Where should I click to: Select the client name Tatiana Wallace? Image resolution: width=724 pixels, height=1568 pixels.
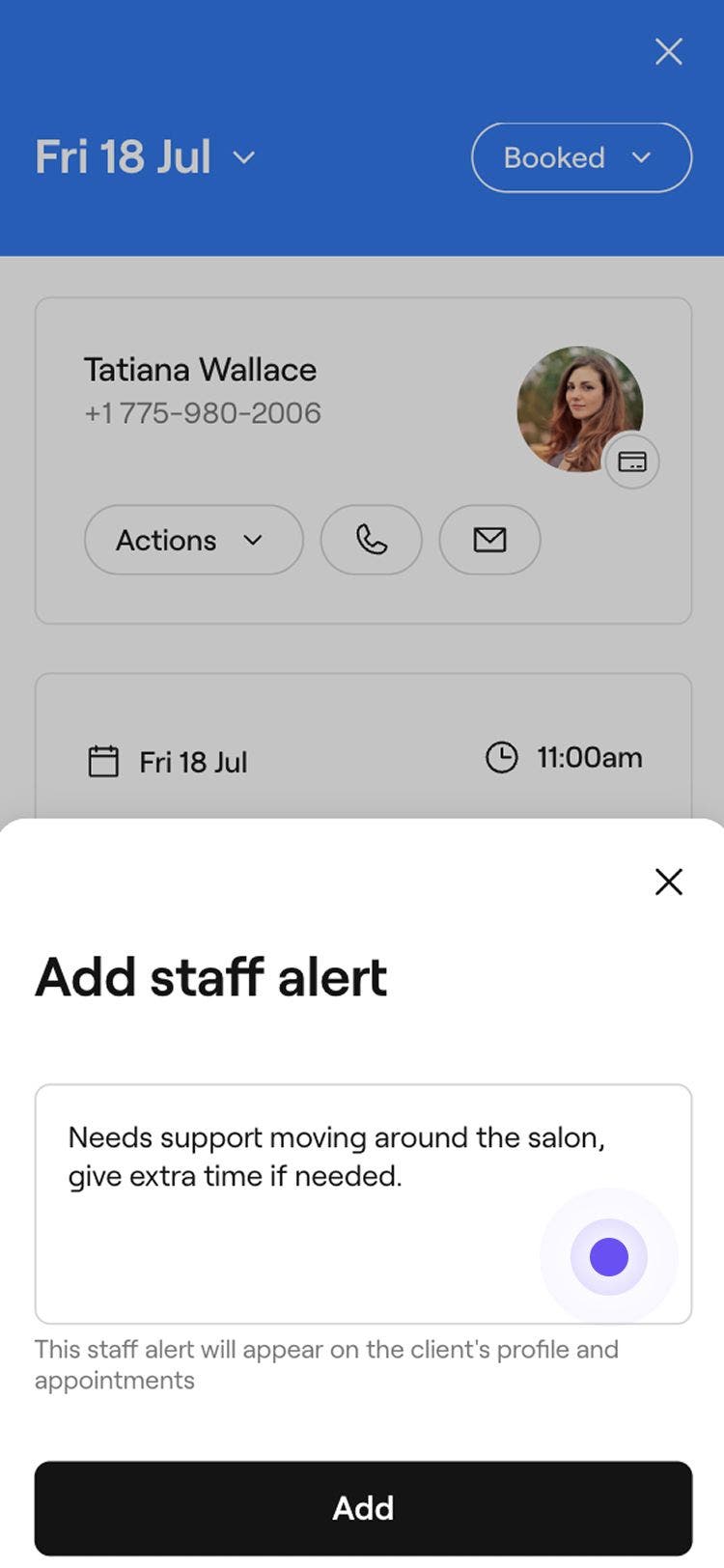[200, 370]
